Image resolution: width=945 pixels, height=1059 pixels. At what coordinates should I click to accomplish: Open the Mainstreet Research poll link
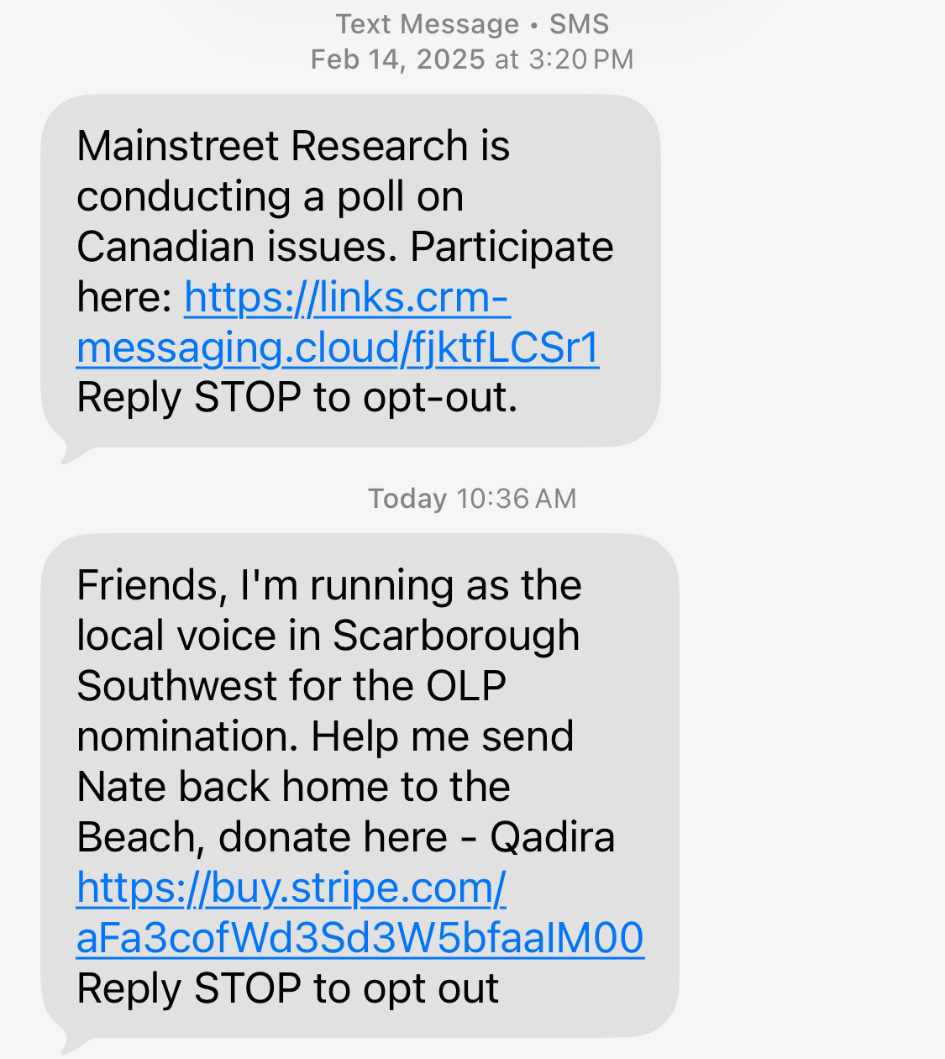tap(338, 323)
